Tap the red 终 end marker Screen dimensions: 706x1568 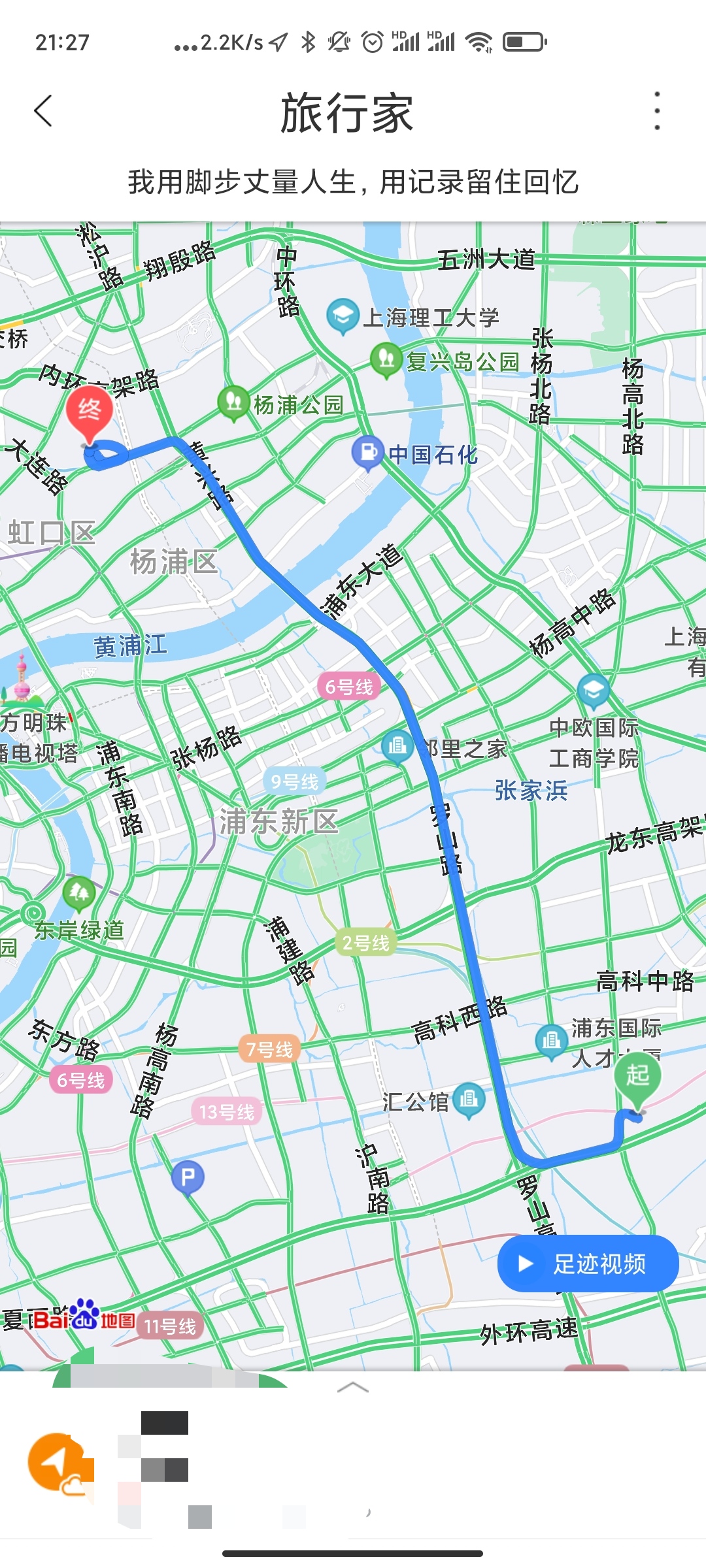(90, 411)
